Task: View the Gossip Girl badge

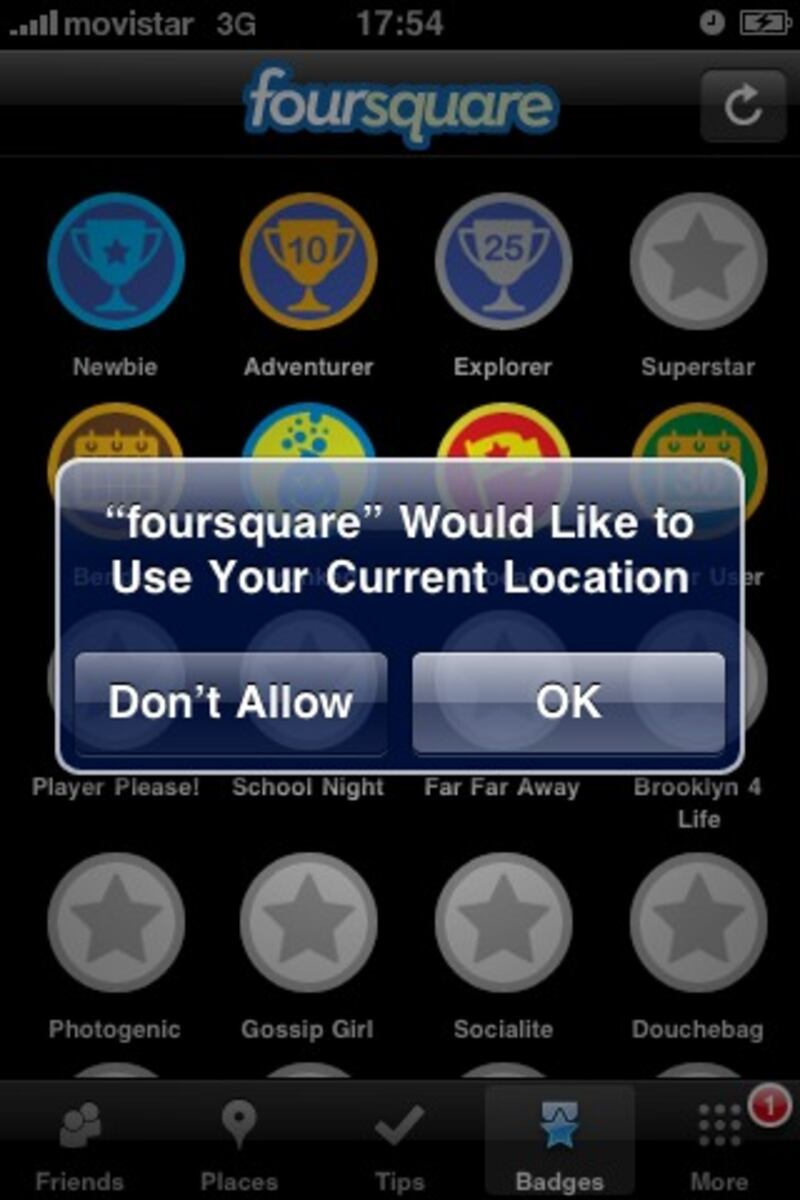Action: point(309,922)
